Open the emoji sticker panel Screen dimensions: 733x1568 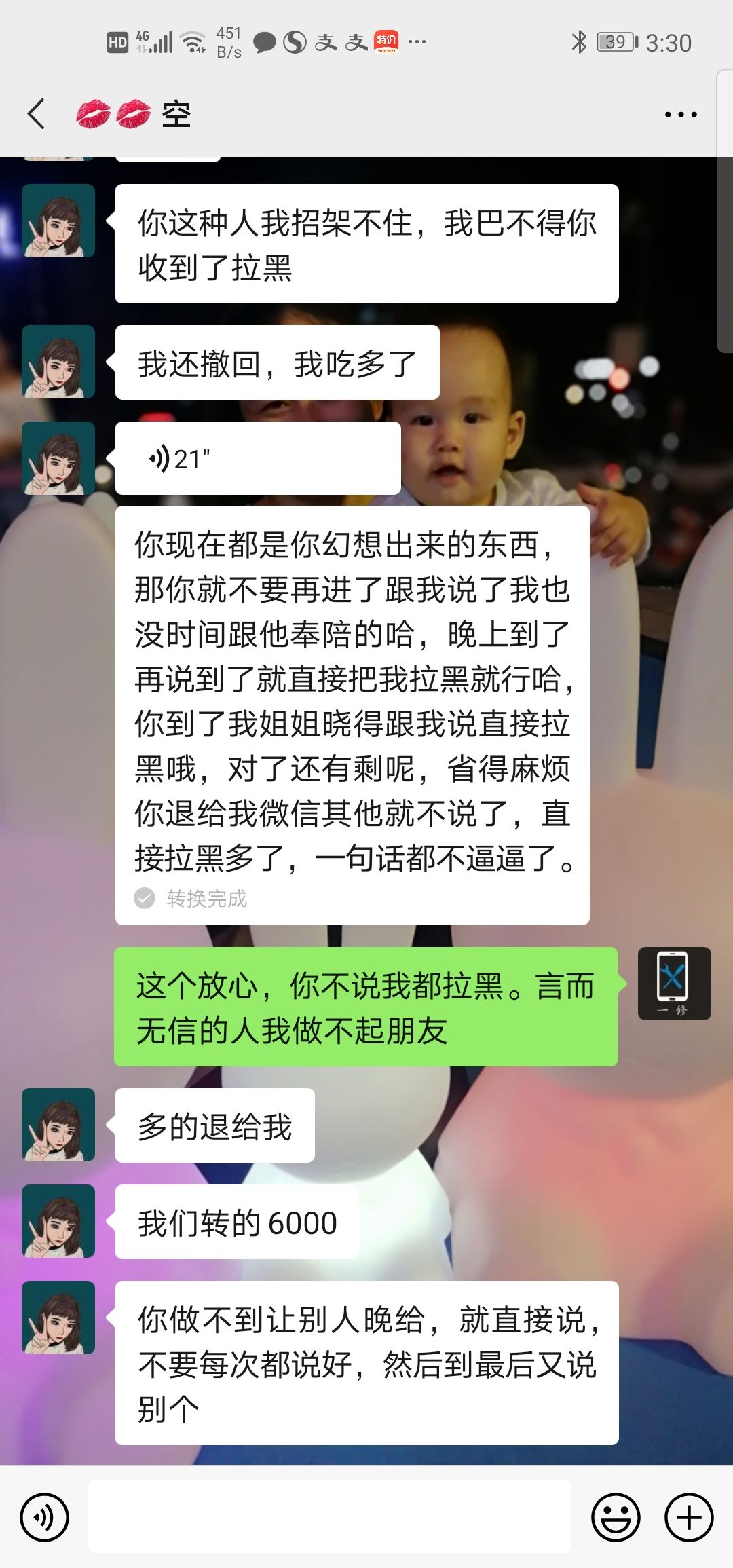pos(616,1516)
